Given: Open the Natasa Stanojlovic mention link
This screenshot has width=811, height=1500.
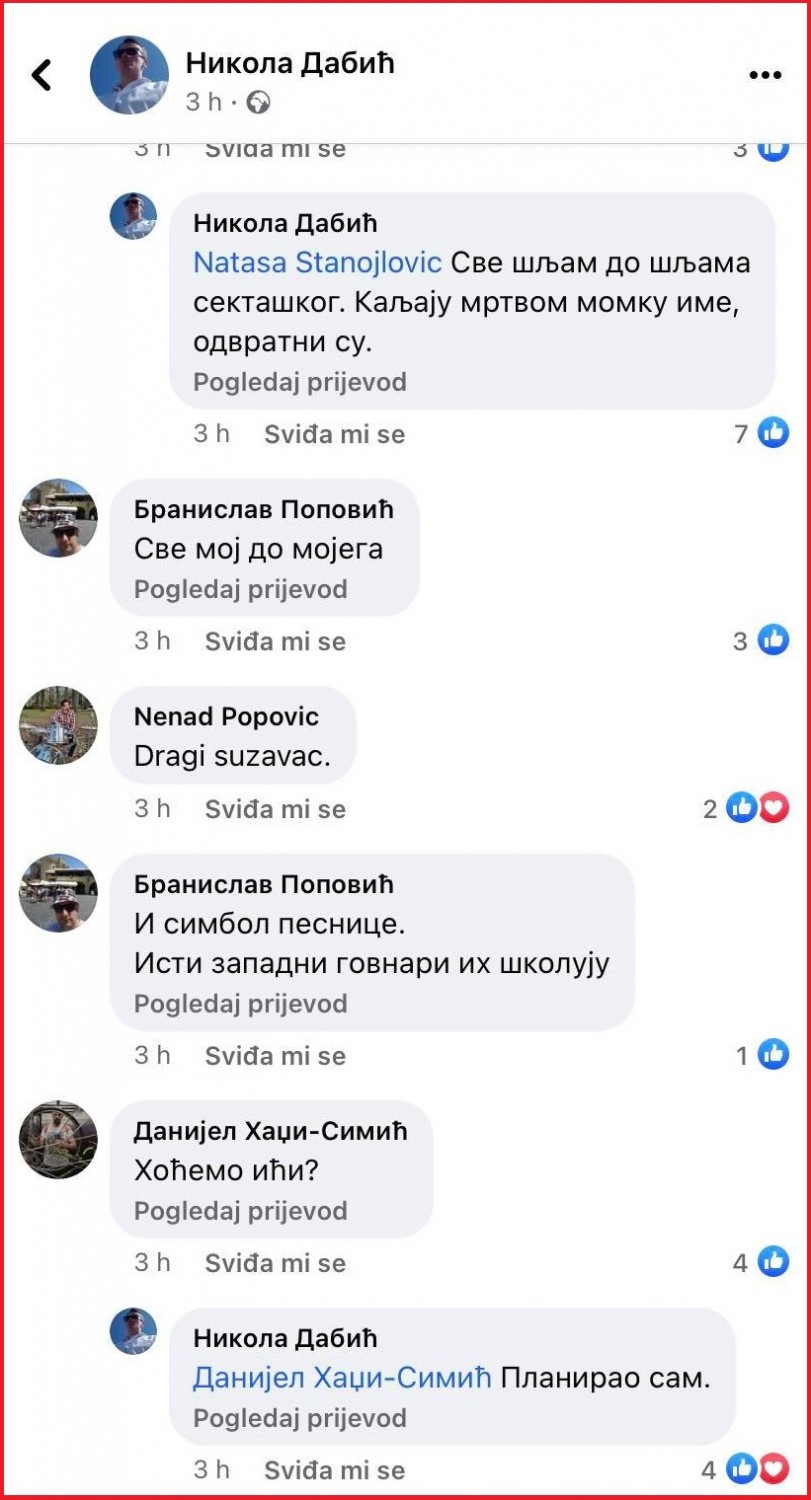Looking at the screenshot, I should [x=317, y=263].
